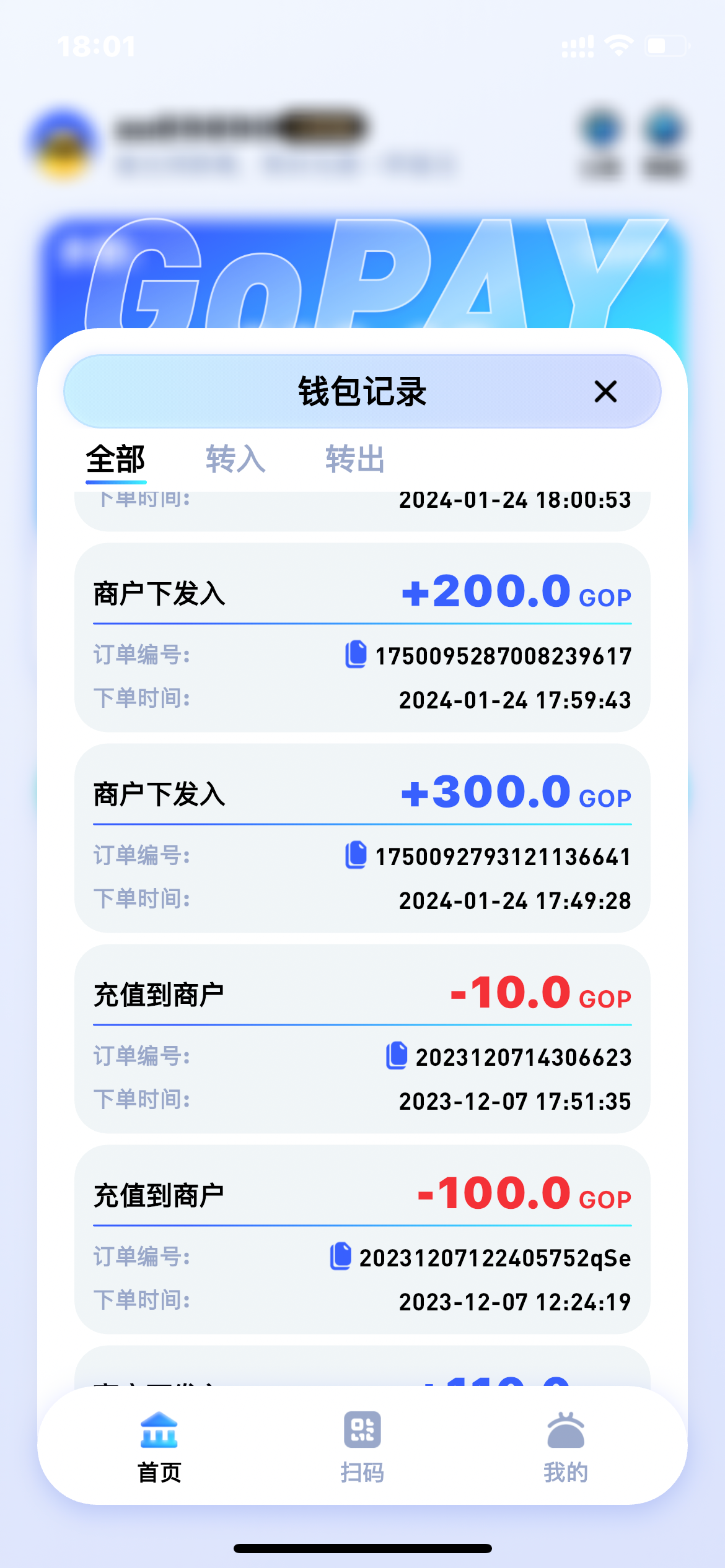Copy order number 1750095287008239617
The width and height of the screenshot is (725, 1568).
(x=356, y=655)
